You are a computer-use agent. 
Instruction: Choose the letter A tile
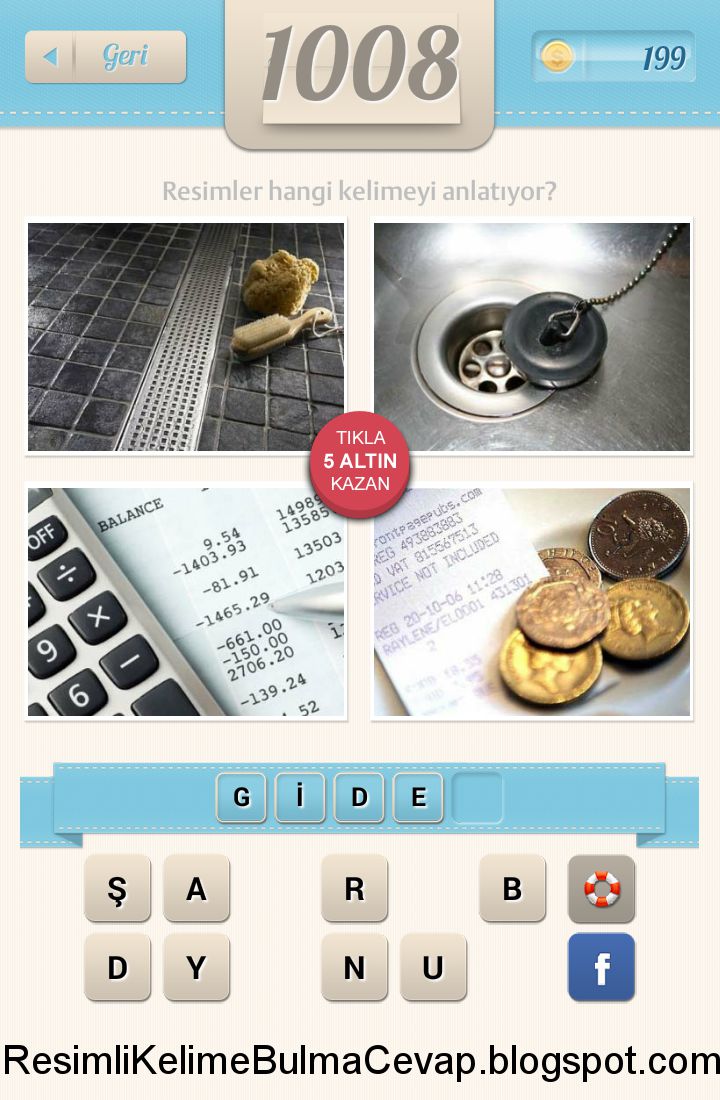coord(196,888)
